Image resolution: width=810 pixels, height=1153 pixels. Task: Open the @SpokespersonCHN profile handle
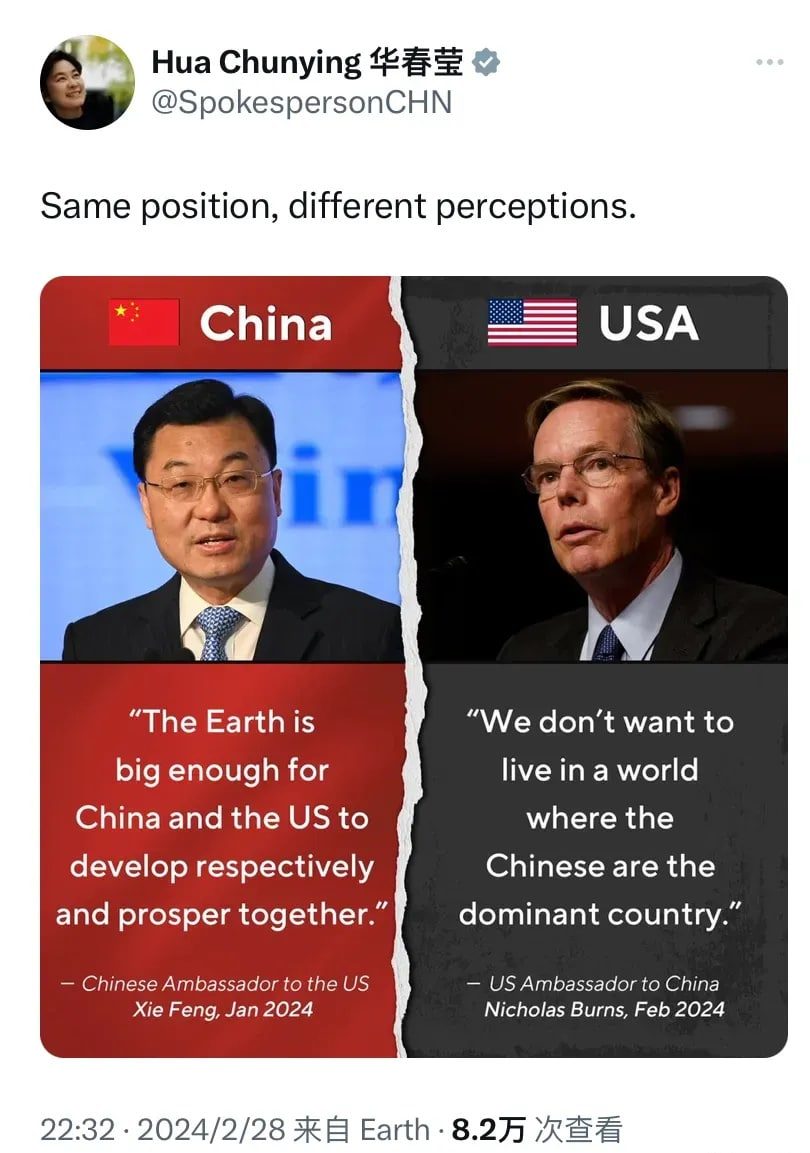point(301,102)
